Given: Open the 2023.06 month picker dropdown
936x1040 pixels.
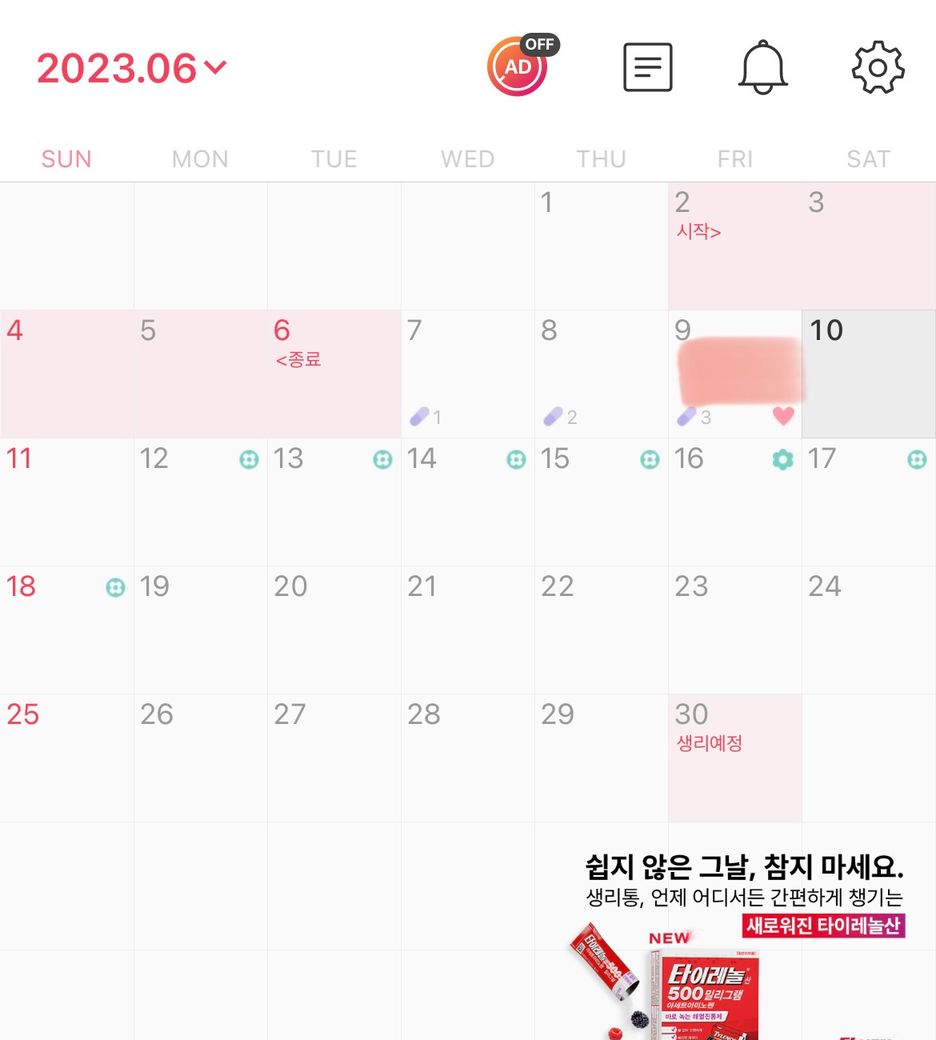Looking at the screenshot, I should click(x=132, y=68).
